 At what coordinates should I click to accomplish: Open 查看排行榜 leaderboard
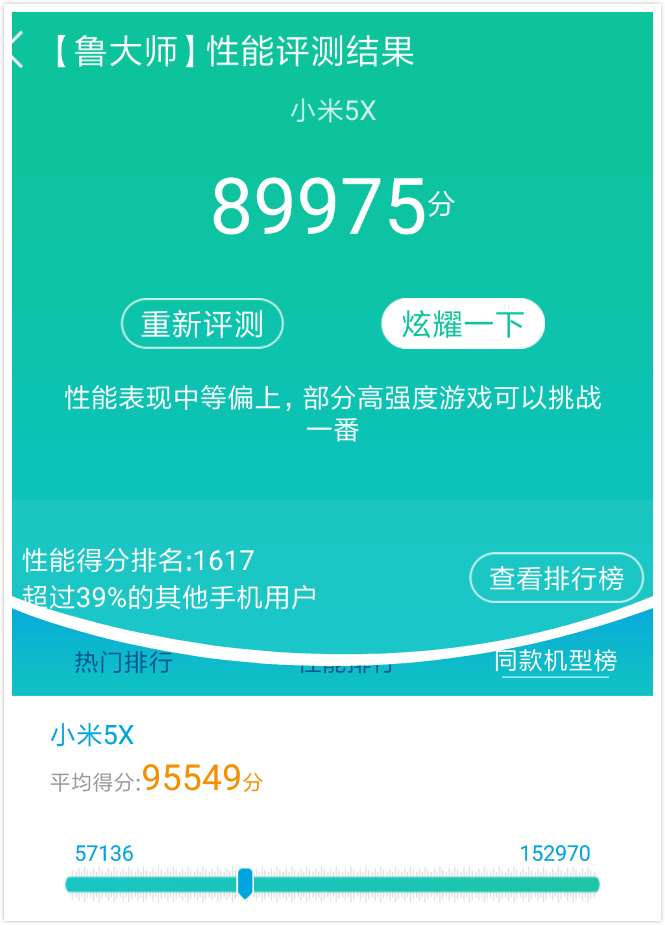point(556,578)
